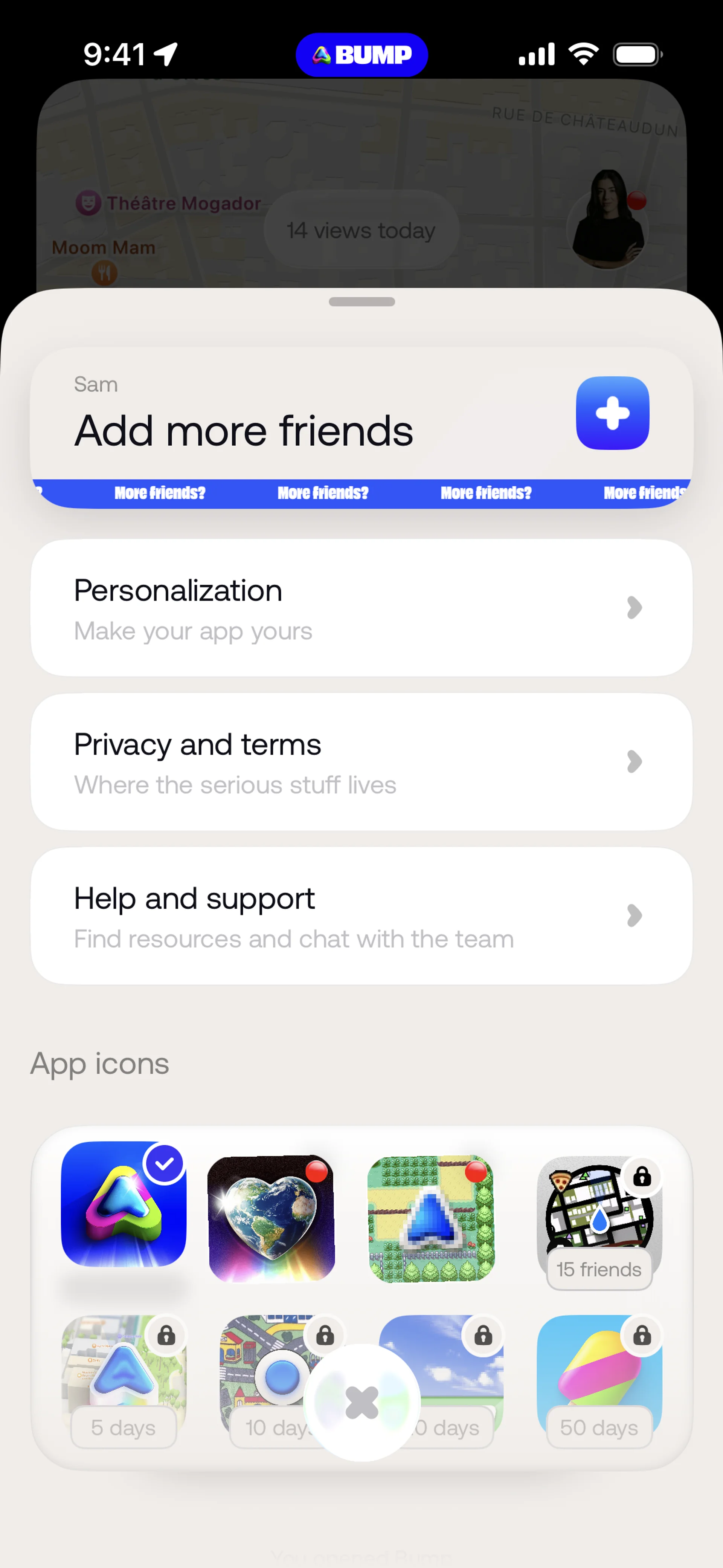This screenshot has height=1568, width=723.
Task: Open Personalization settings
Action: 361,607
